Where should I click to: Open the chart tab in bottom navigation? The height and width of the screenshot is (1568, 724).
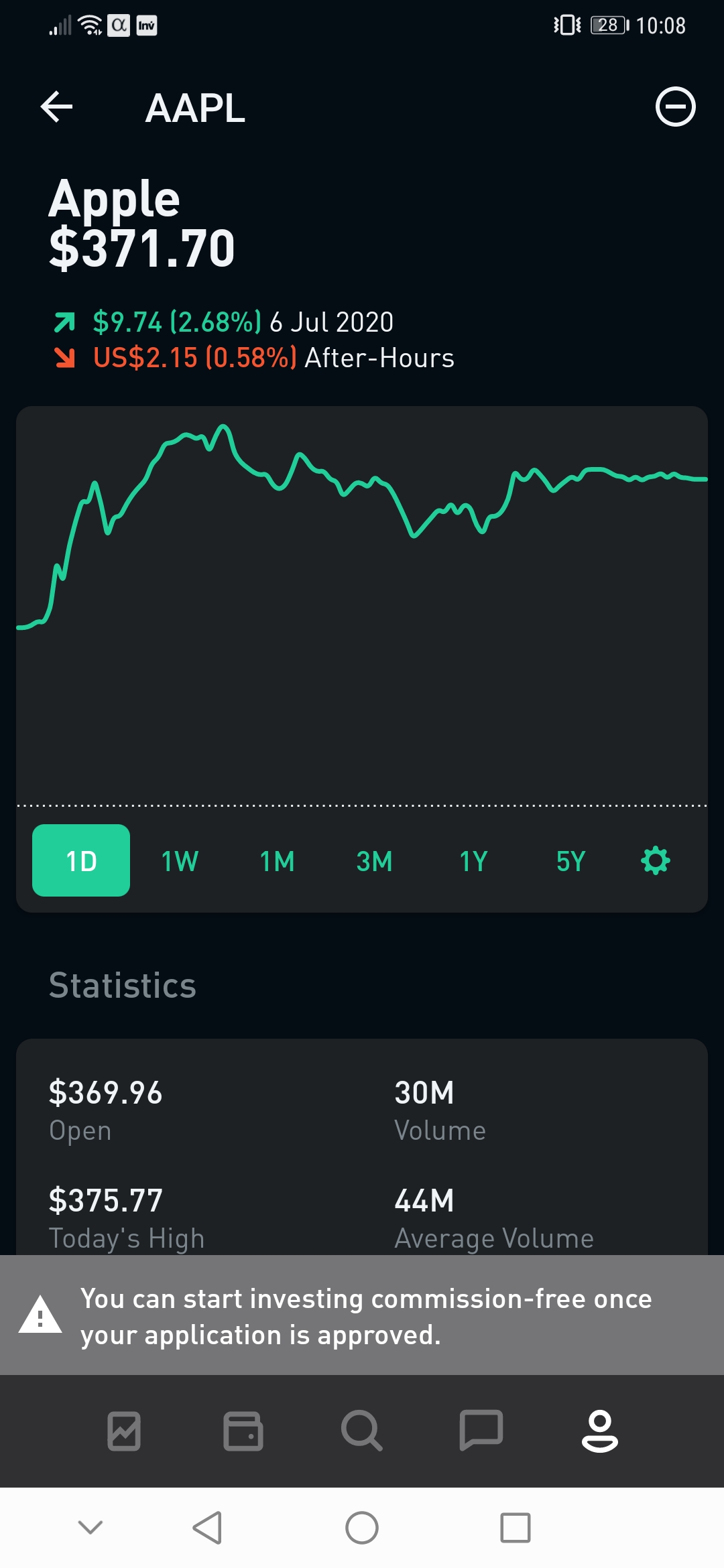[x=124, y=1431]
